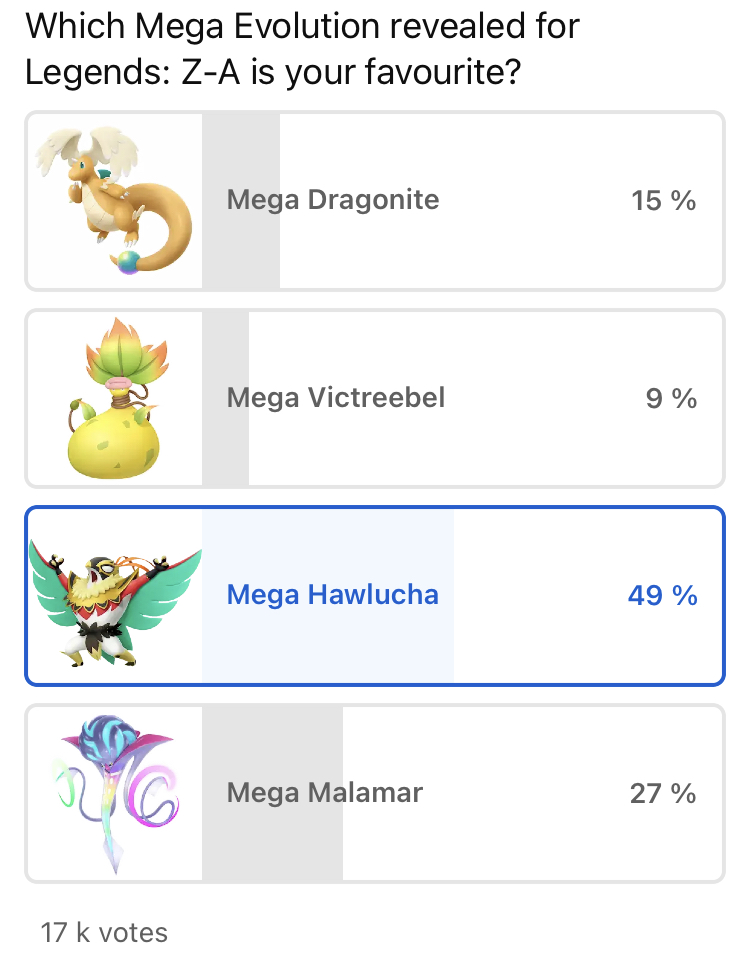This screenshot has height=956, width=750.
Task: Choose the Mega Hawlucha poll option
Action: tap(374, 596)
